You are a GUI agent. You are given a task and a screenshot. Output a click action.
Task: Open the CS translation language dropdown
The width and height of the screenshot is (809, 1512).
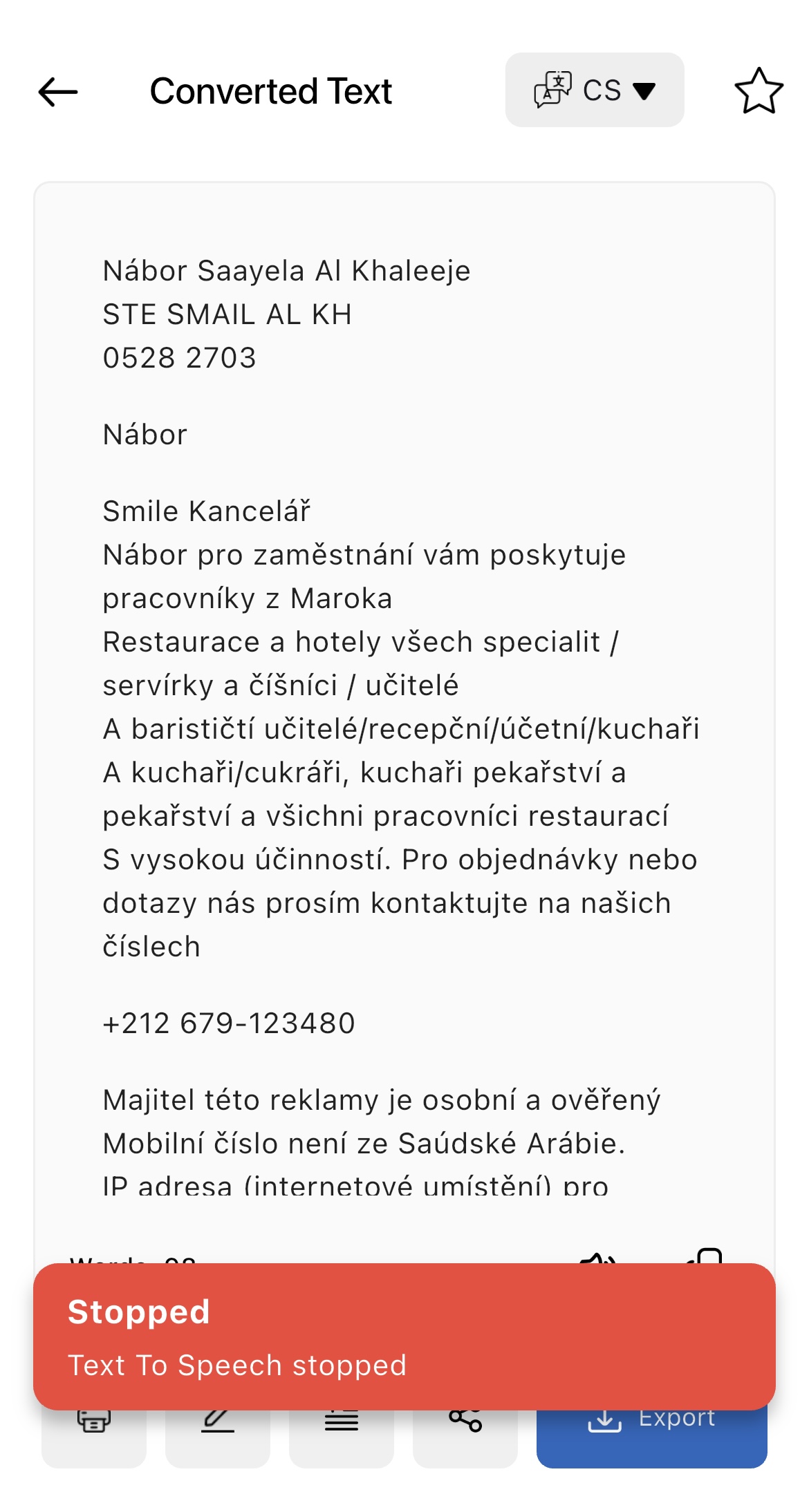(x=594, y=91)
